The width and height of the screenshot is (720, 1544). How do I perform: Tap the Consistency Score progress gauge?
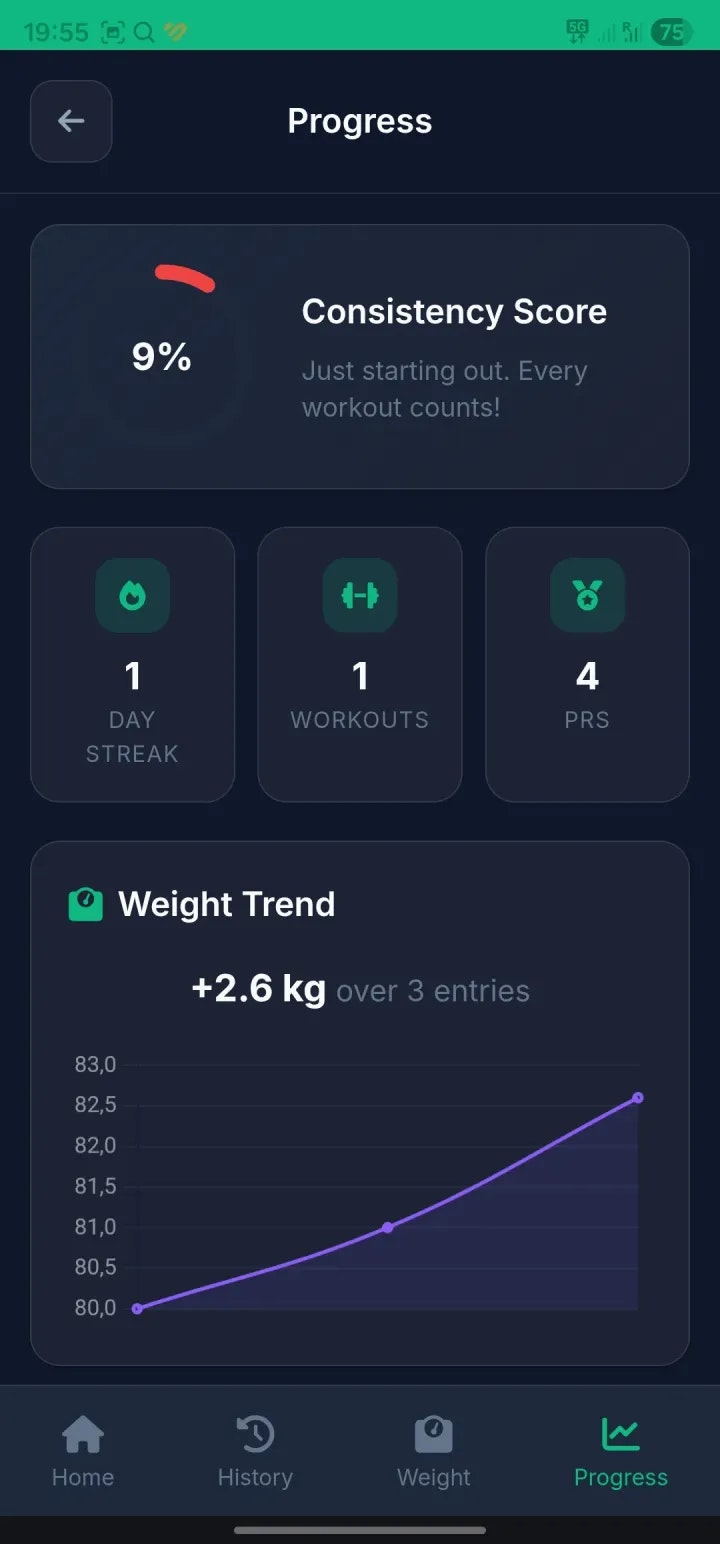tap(163, 357)
